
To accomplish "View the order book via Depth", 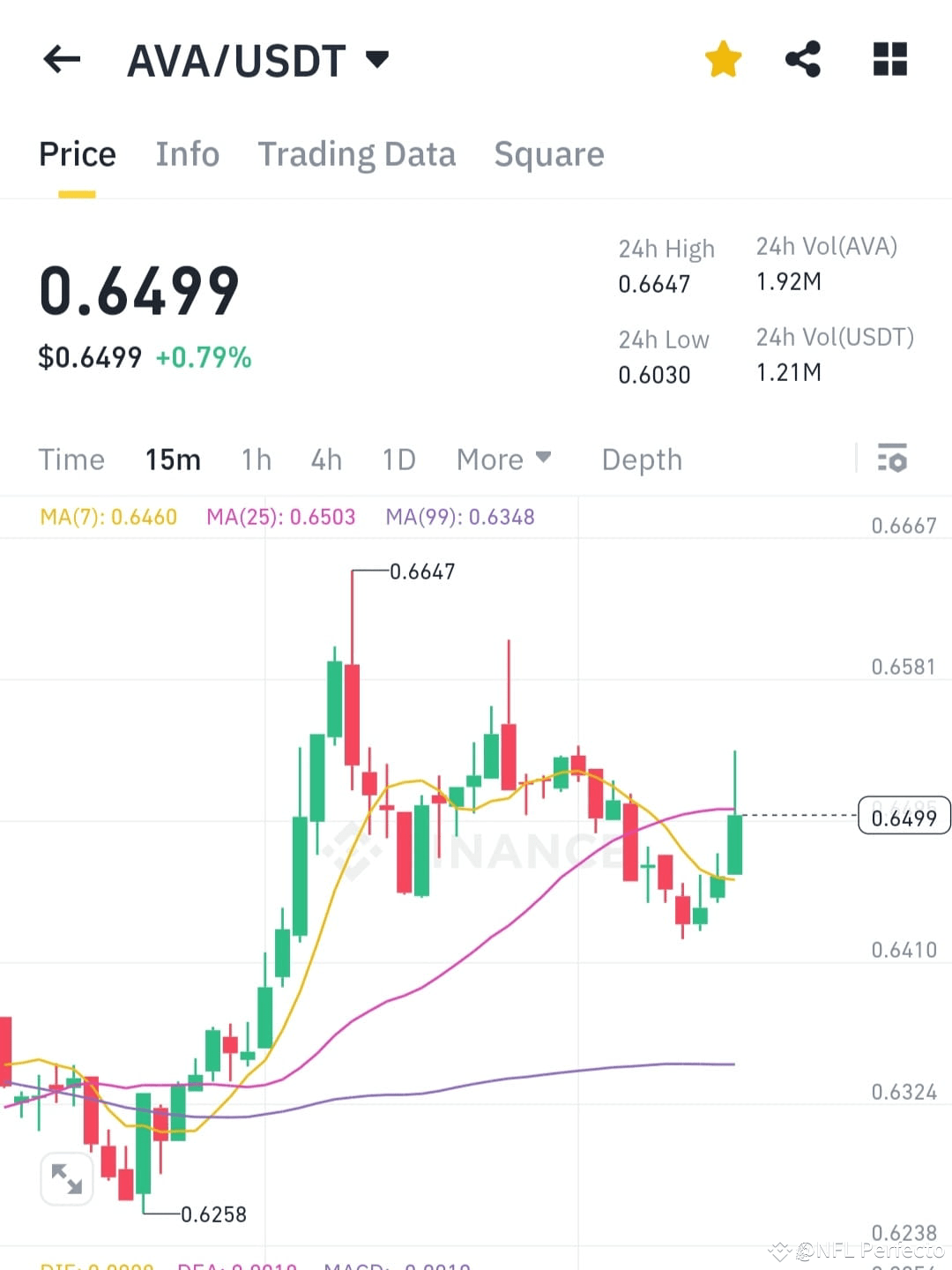I will [x=642, y=459].
